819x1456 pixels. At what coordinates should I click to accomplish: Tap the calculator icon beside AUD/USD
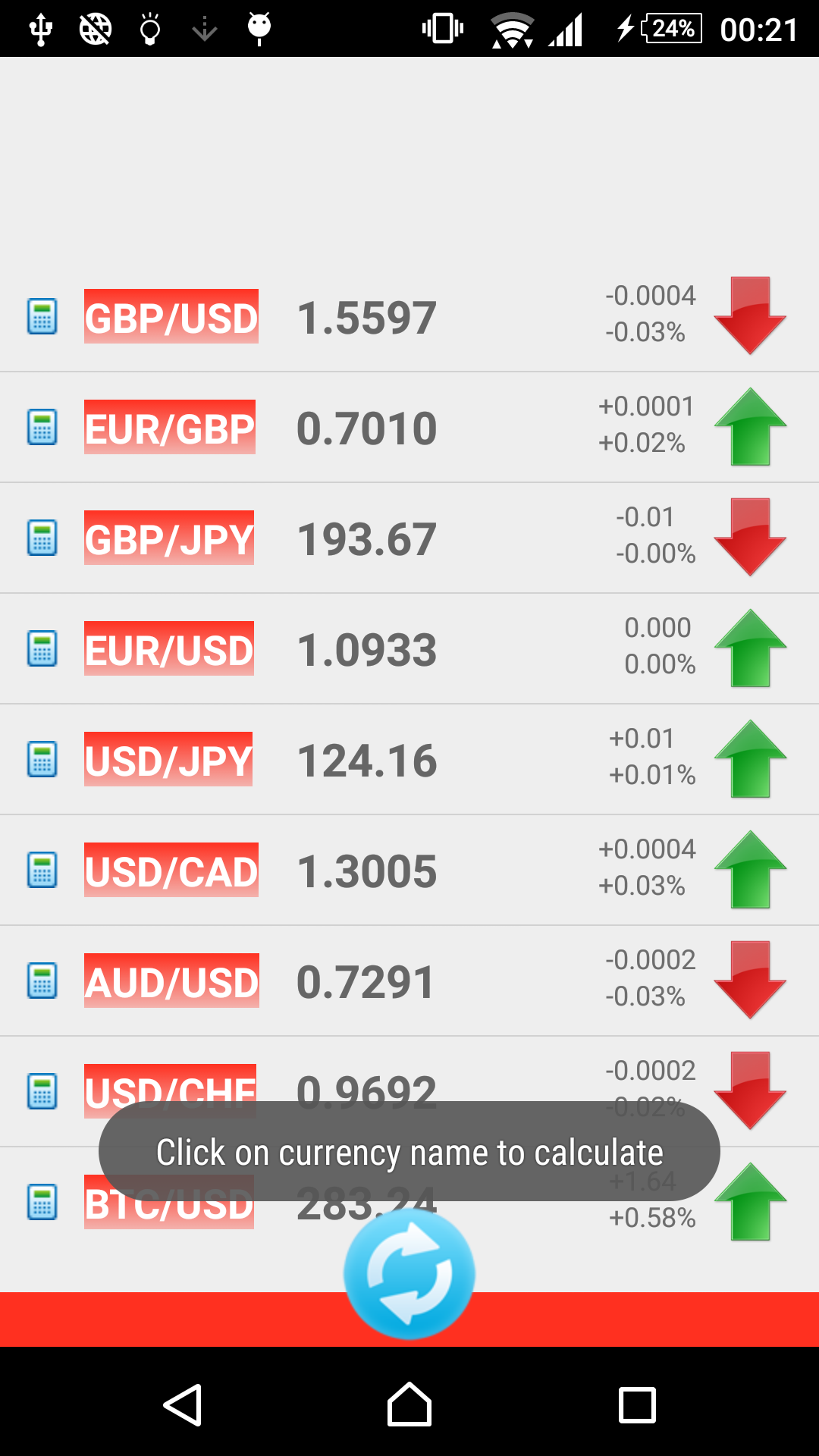coord(42,981)
